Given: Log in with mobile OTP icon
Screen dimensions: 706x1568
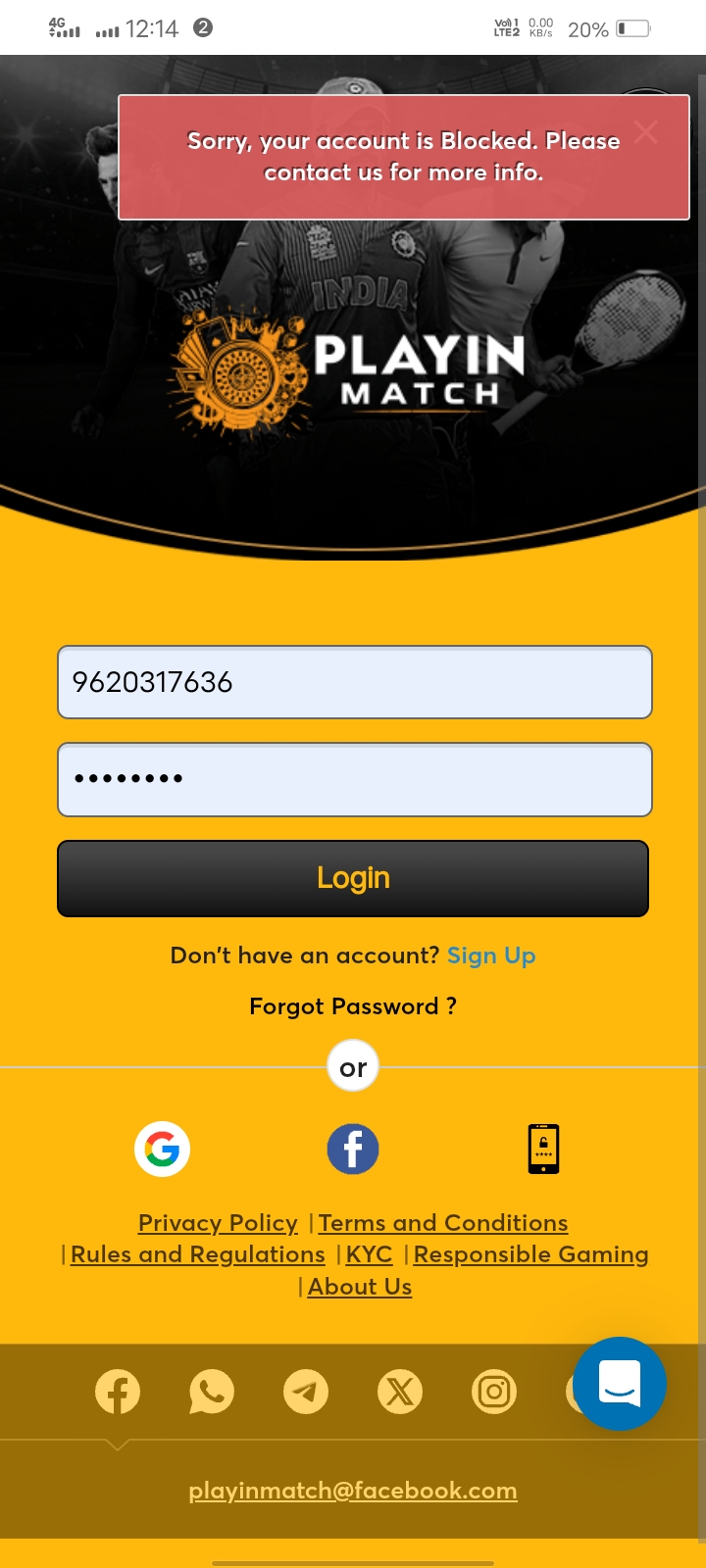Looking at the screenshot, I should (x=543, y=1149).
